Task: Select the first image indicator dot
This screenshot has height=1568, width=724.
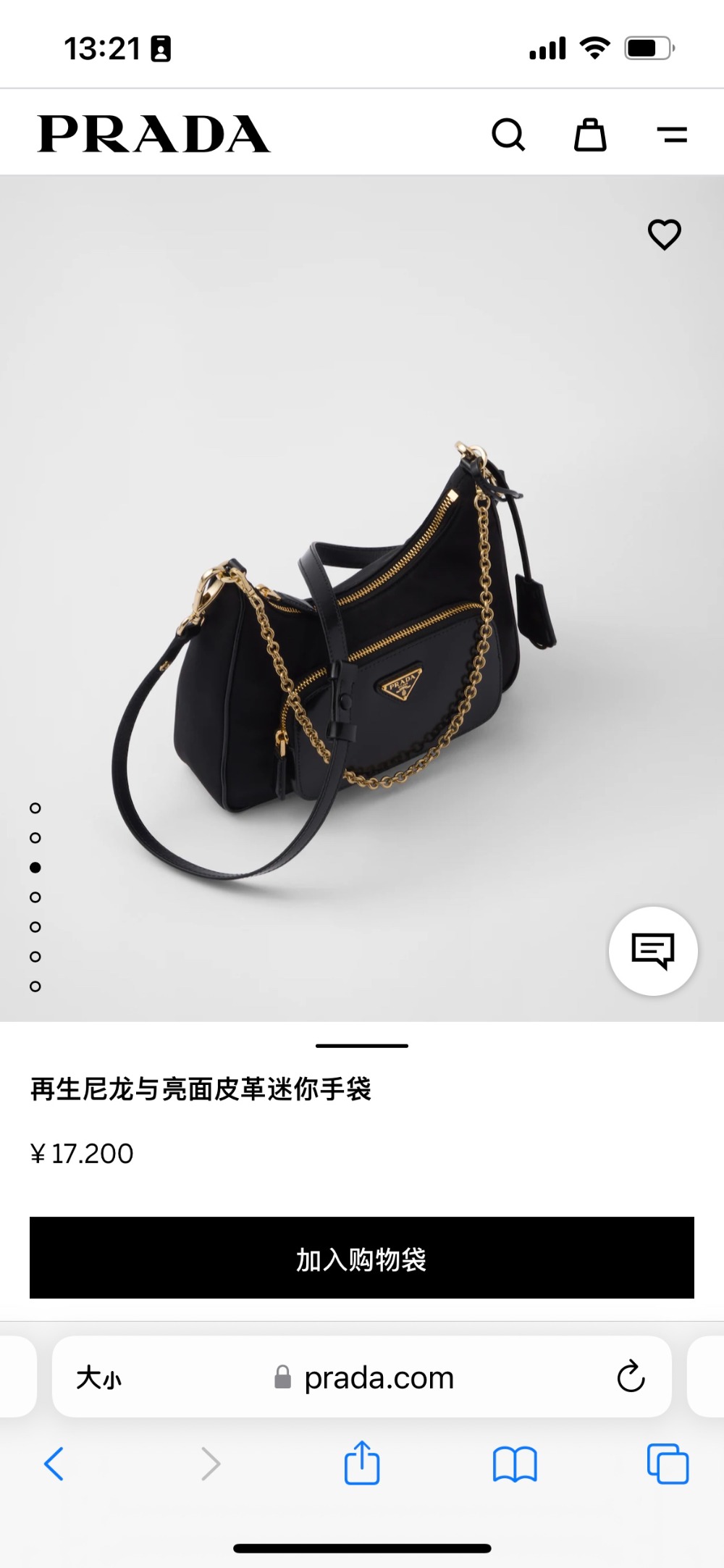Action: coord(35,808)
